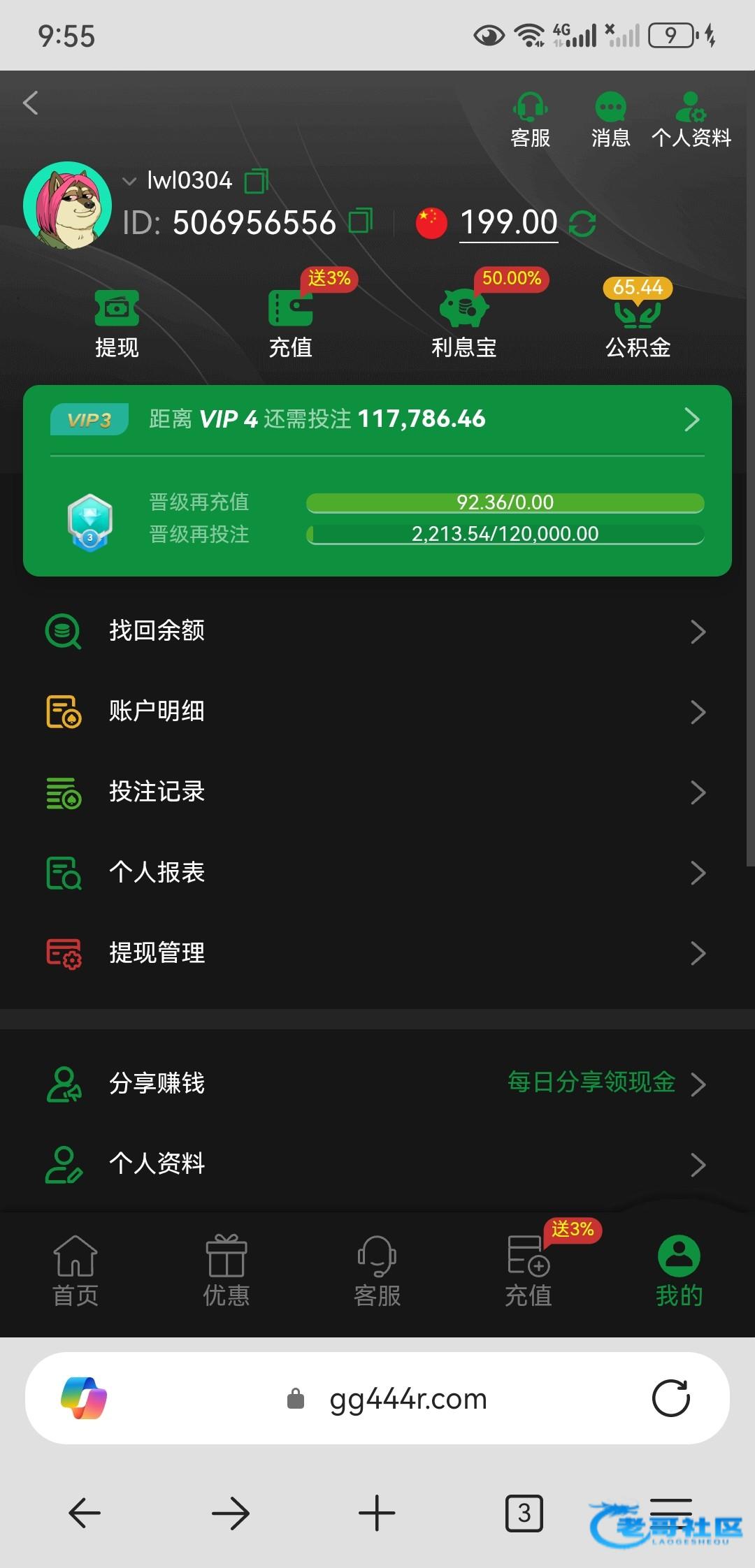Reload the page in the browser address bar
The height and width of the screenshot is (1568, 755).
click(671, 1398)
